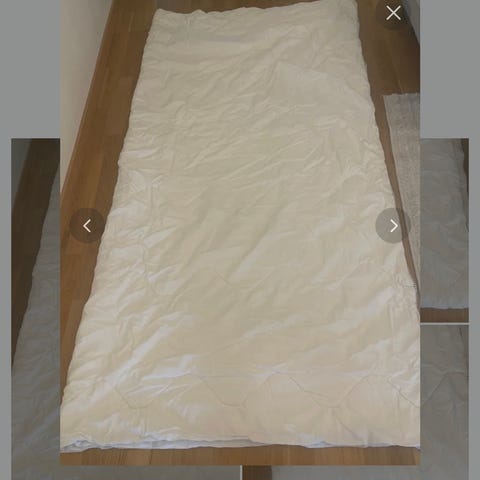This screenshot has height=480, width=480.
Task: Close the full-screen image viewer
Action: tap(393, 14)
